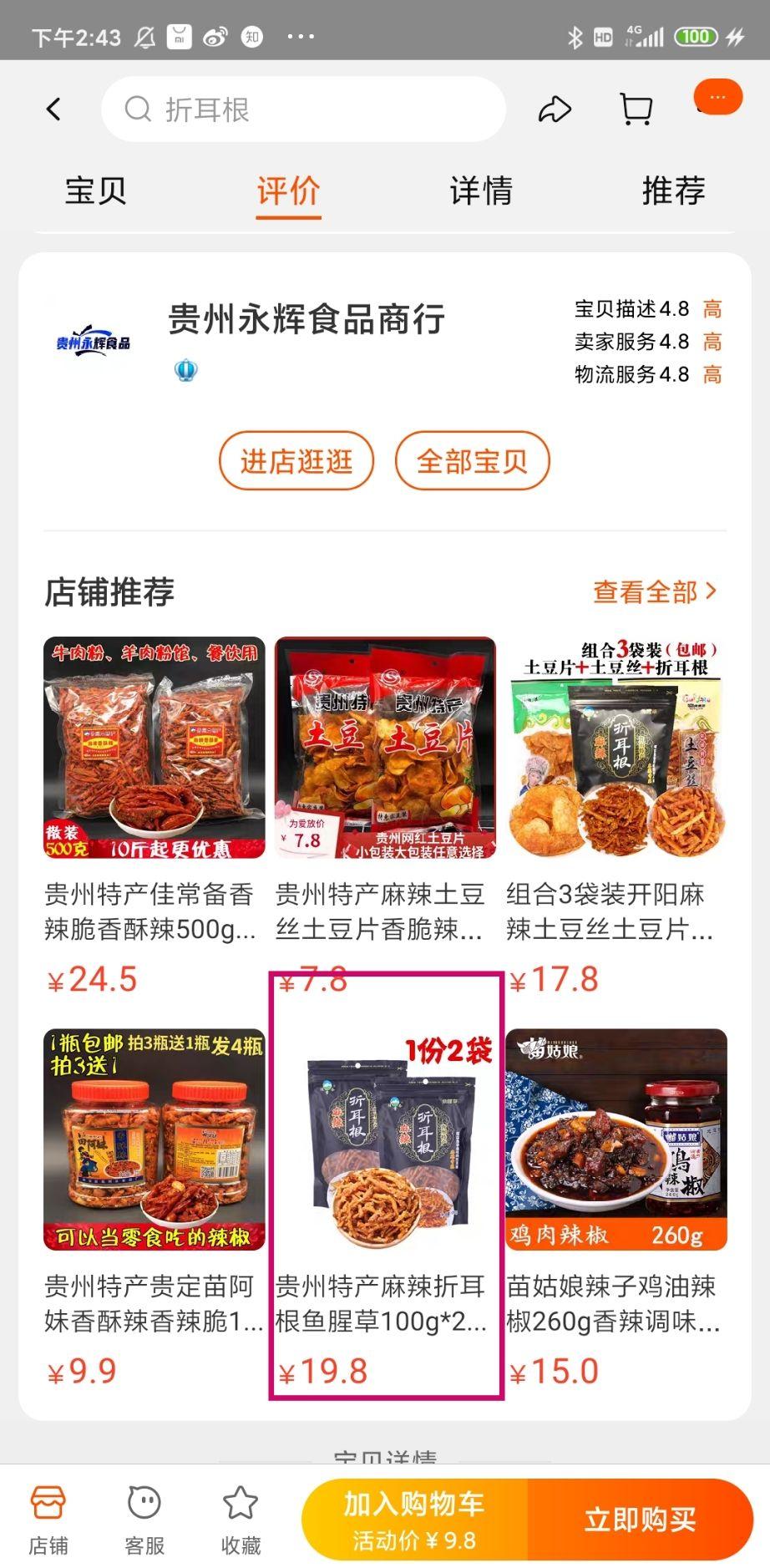The height and width of the screenshot is (1568, 770).
Task: Open the orange more-options menu
Action: pyautogui.click(x=717, y=99)
